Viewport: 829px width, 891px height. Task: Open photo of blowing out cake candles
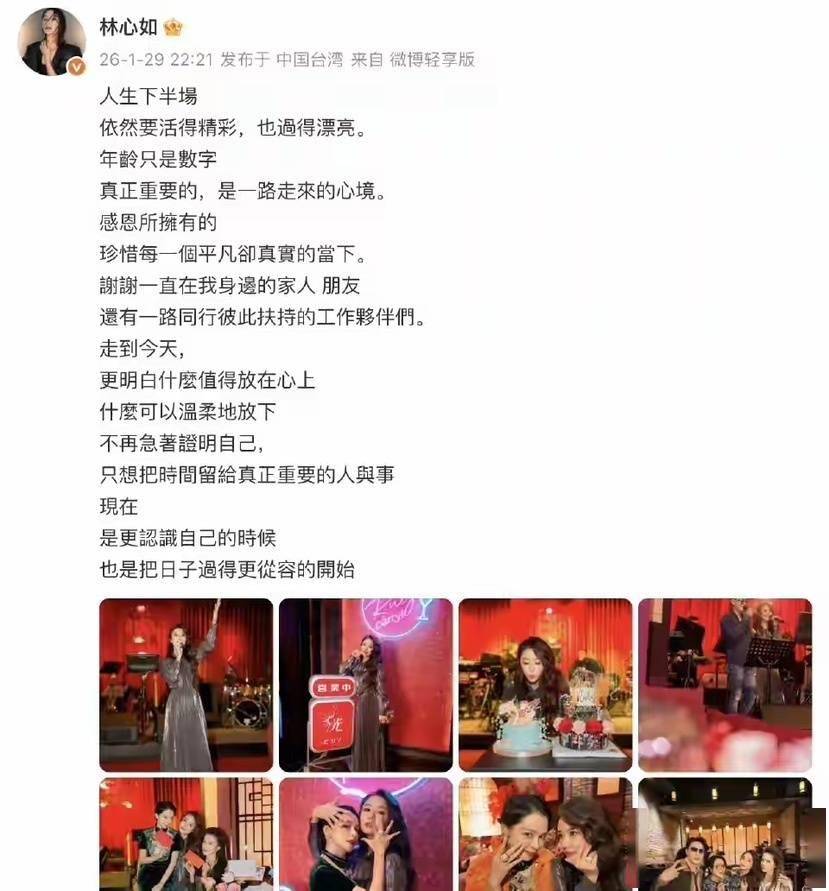(545, 684)
